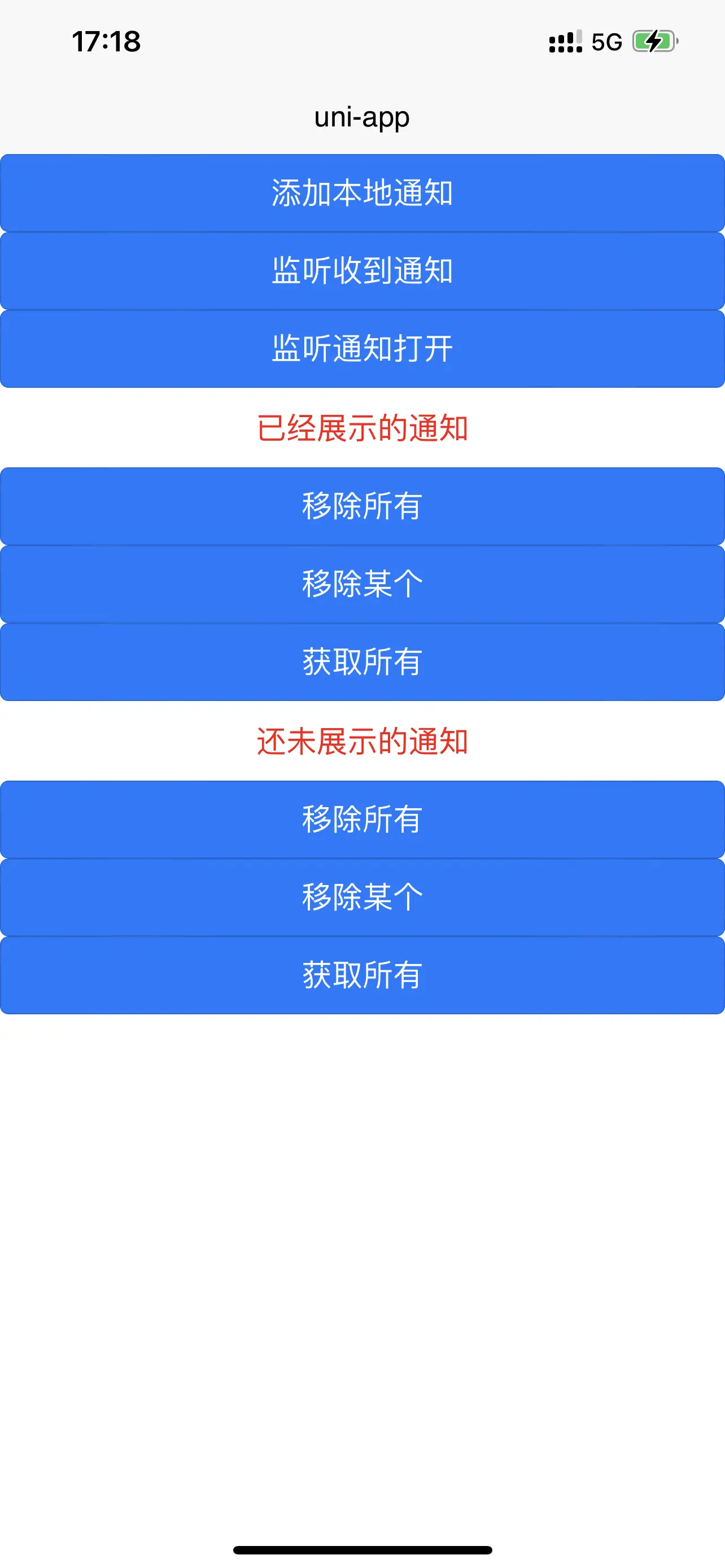The height and width of the screenshot is (1568, 725).
Task: Tap 移除所有 under 已经展示的通知
Action: pos(362,506)
